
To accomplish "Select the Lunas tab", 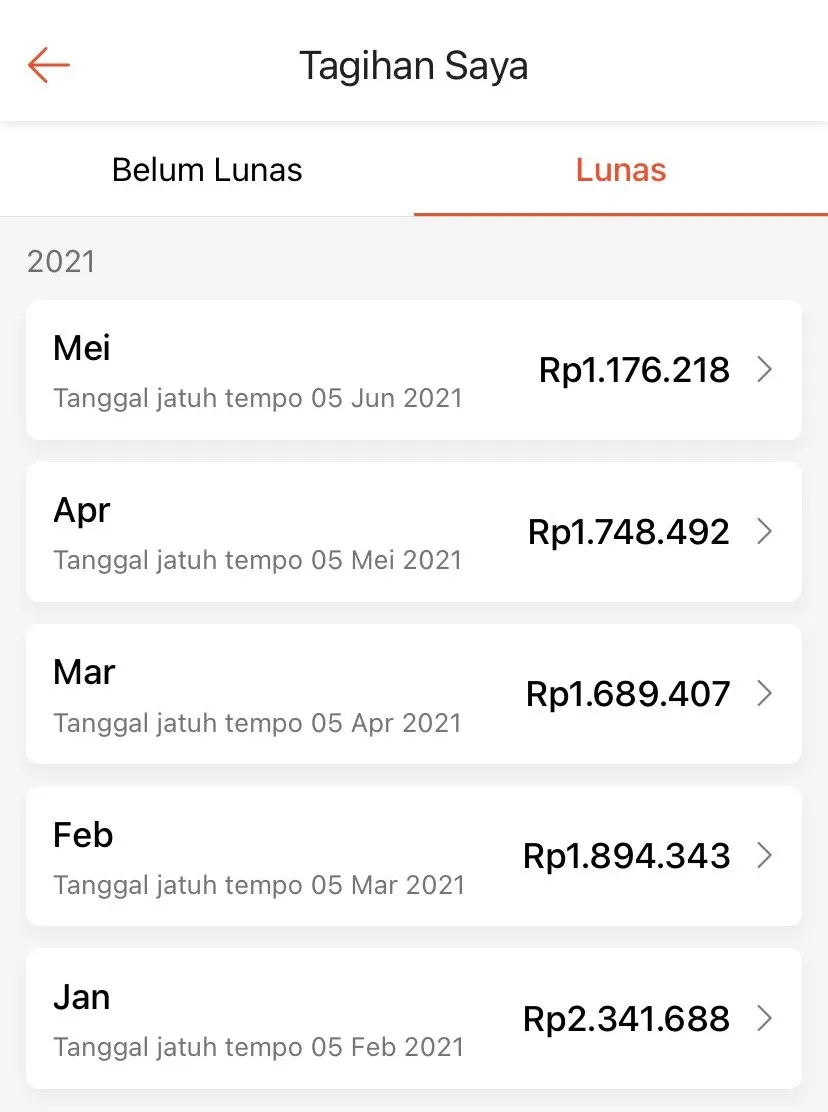I will pyautogui.click(x=620, y=169).
